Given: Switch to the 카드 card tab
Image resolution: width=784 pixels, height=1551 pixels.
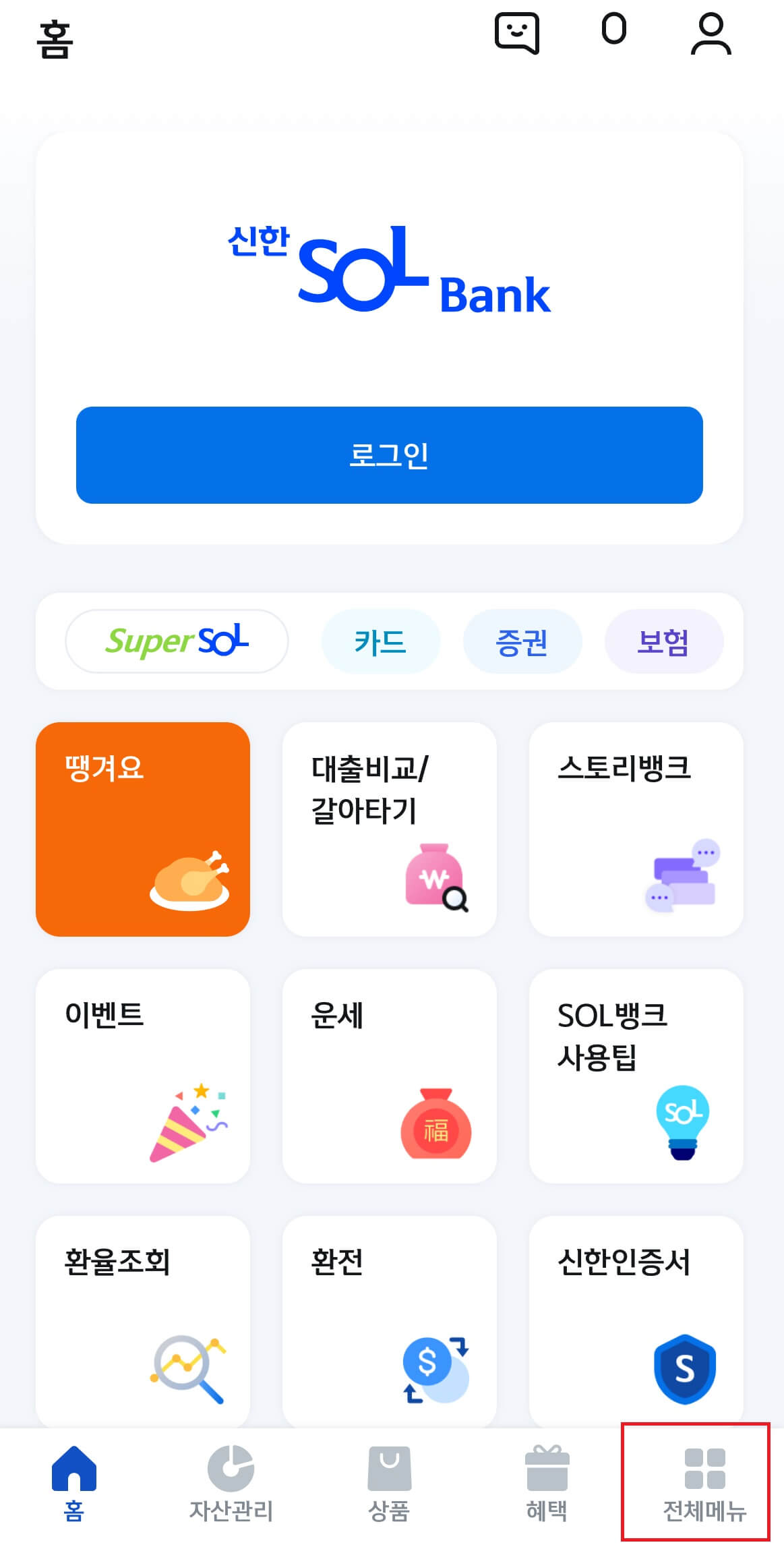Looking at the screenshot, I should [x=381, y=641].
